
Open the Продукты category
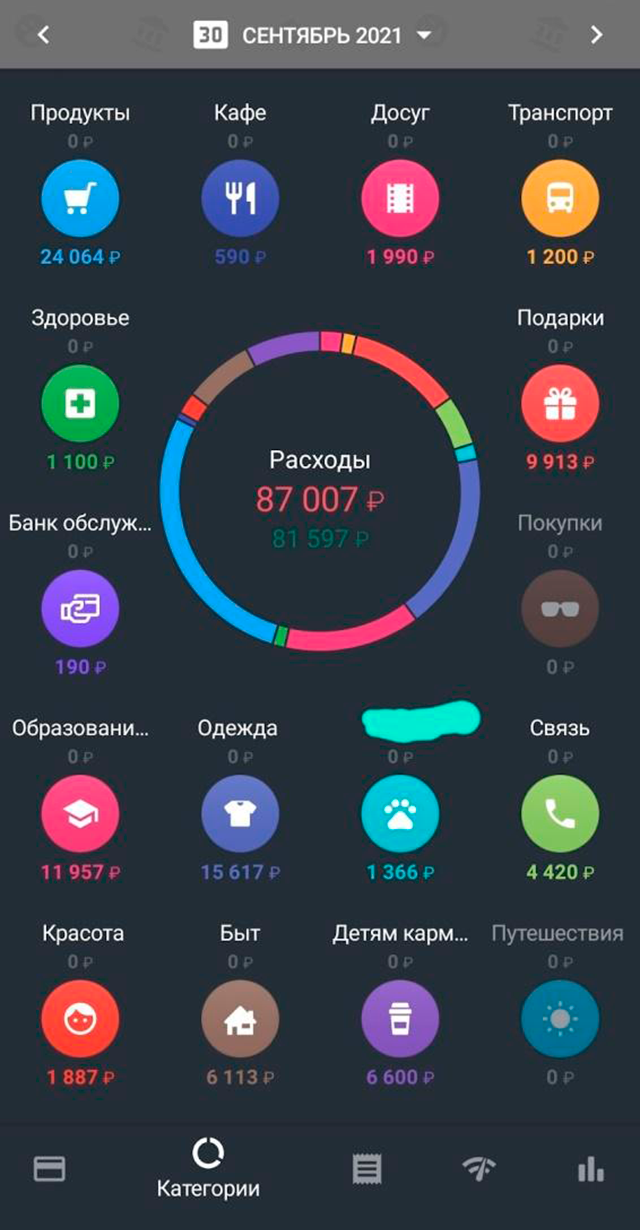(x=80, y=199)
